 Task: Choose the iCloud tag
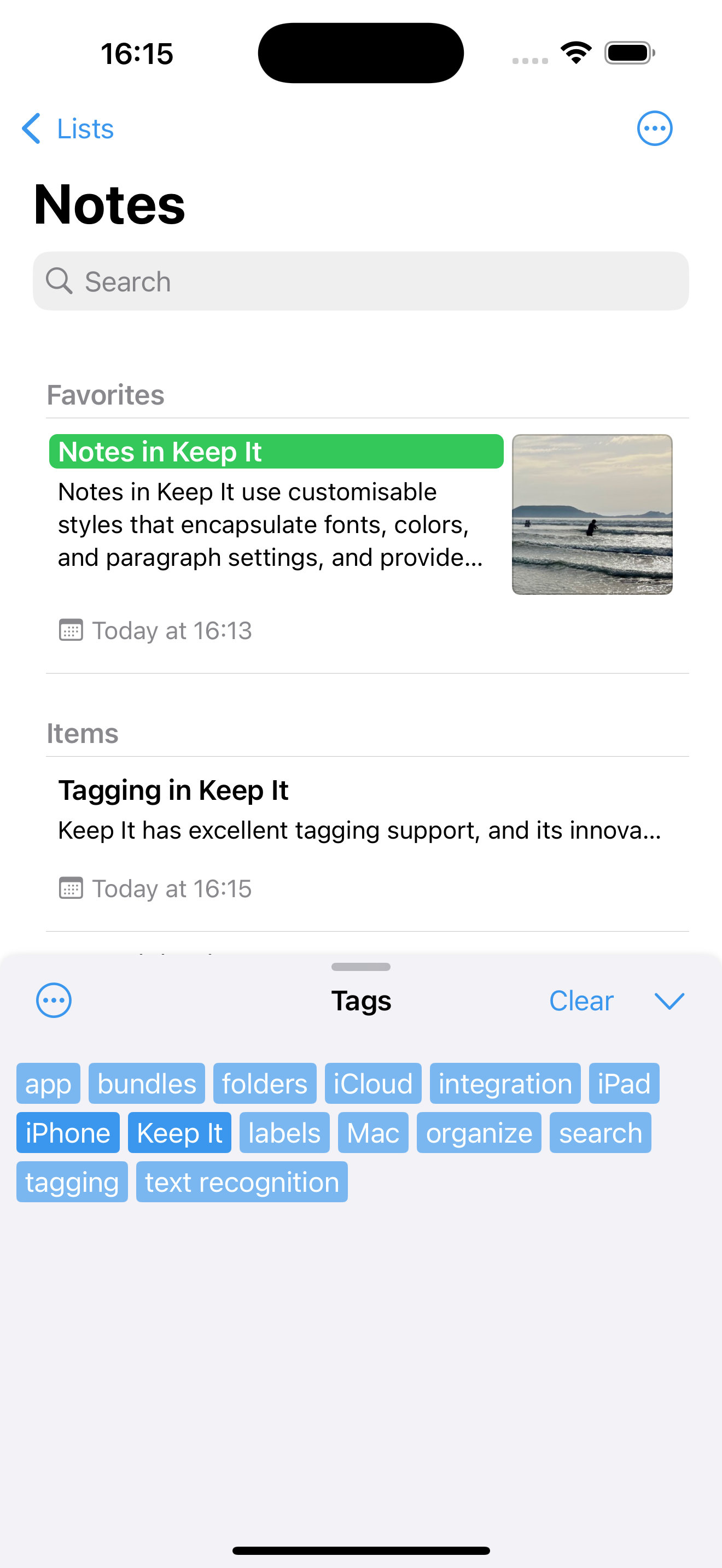coord(373,1084)
